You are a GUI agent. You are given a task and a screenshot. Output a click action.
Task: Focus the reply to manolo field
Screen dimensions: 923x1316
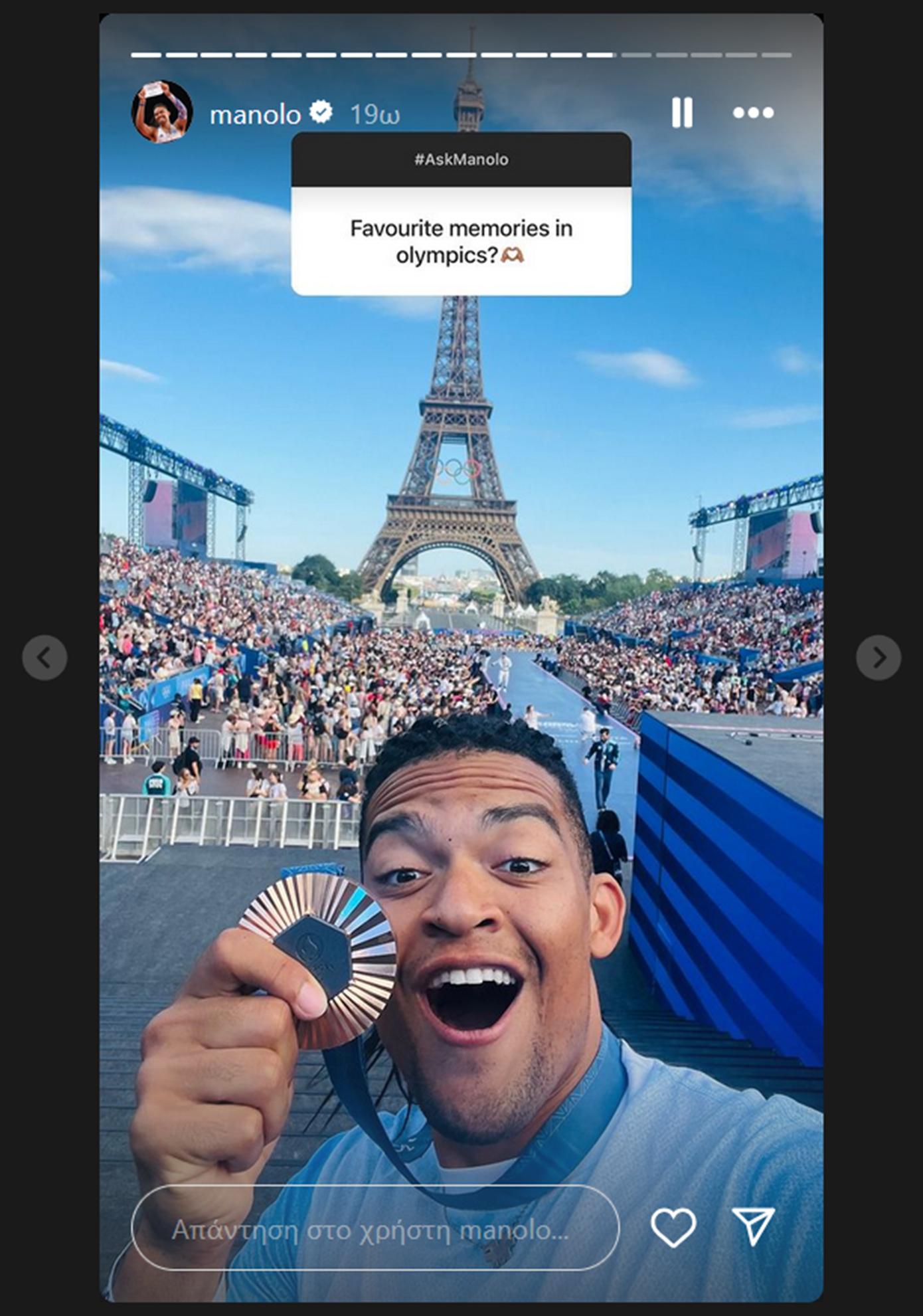tap(375, 1230)
